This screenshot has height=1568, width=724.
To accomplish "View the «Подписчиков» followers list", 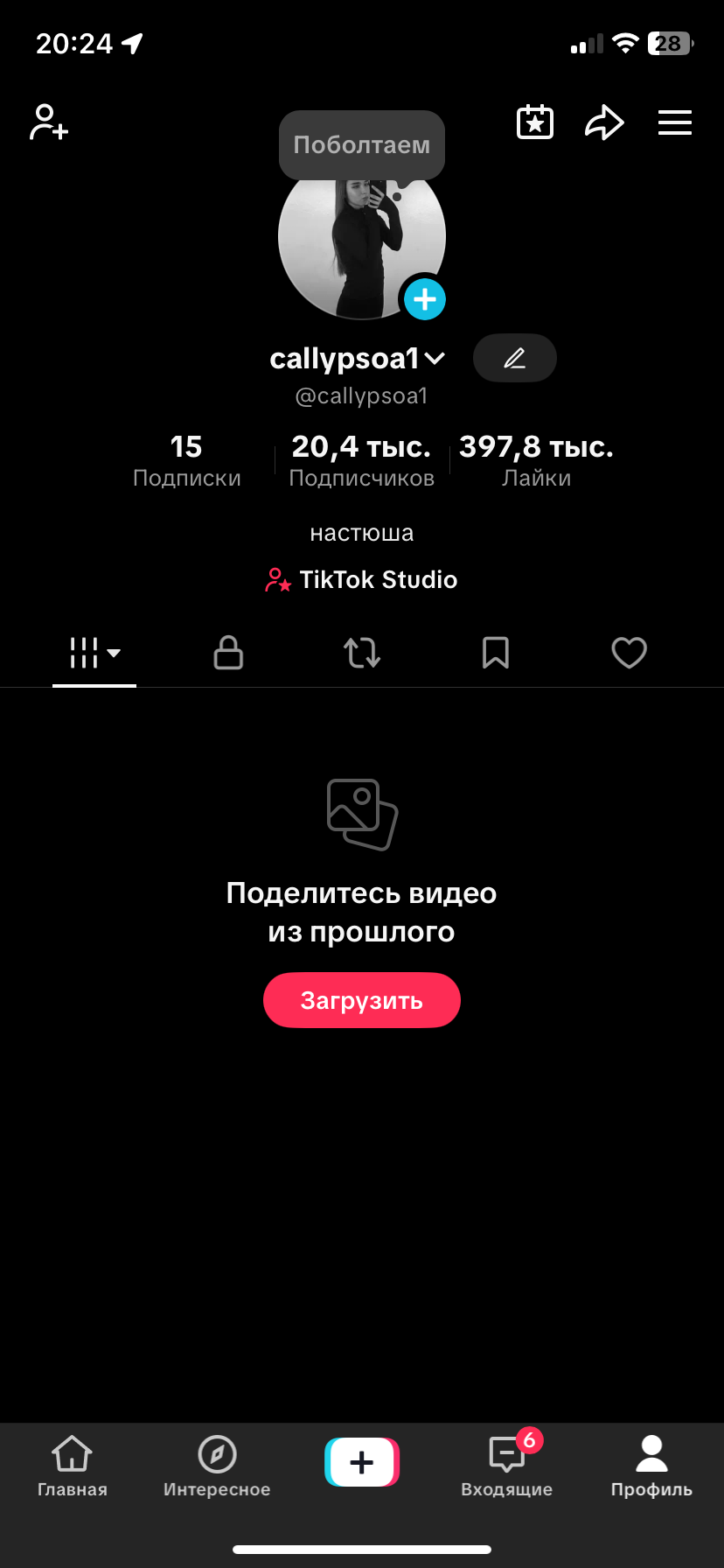I will 361,461.
